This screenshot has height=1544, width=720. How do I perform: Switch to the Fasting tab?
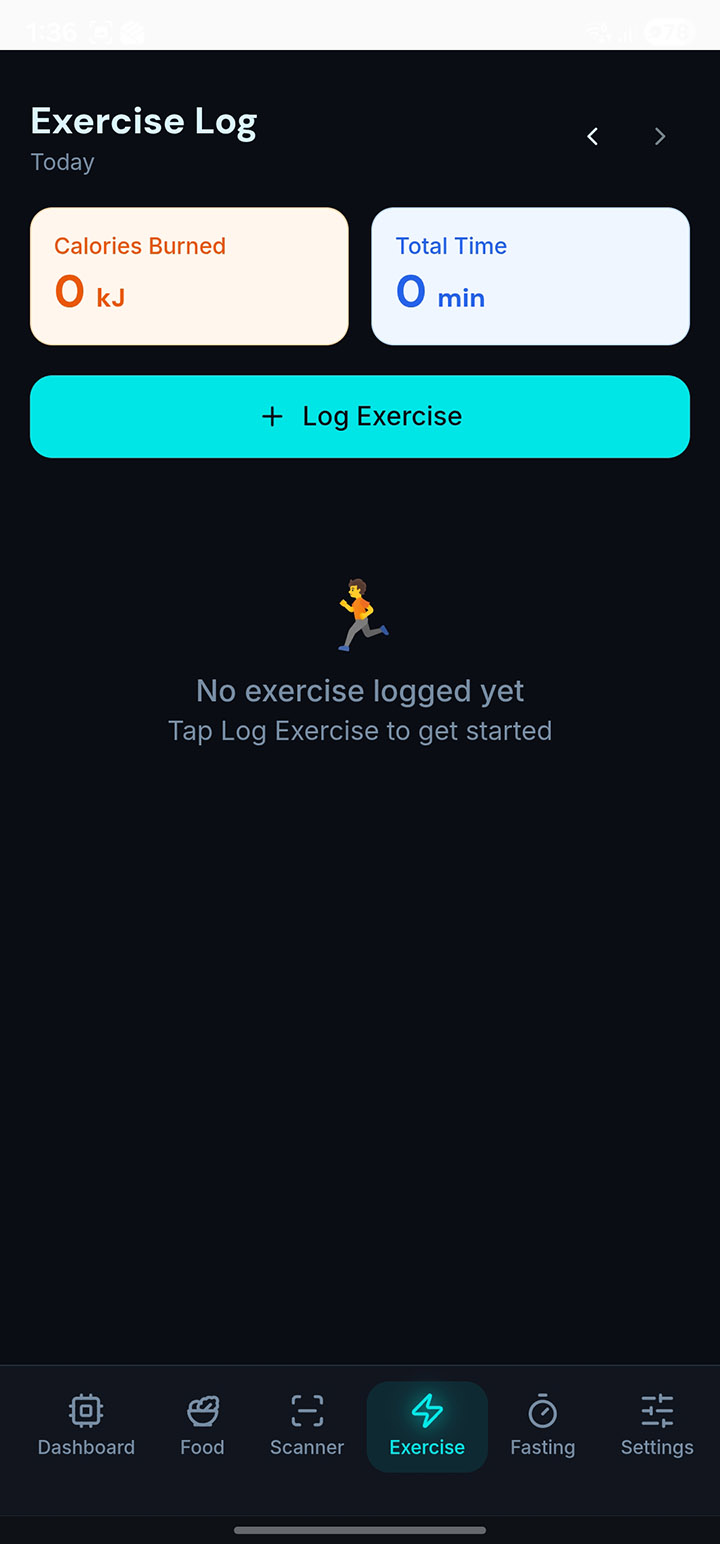click(542, 1426)
